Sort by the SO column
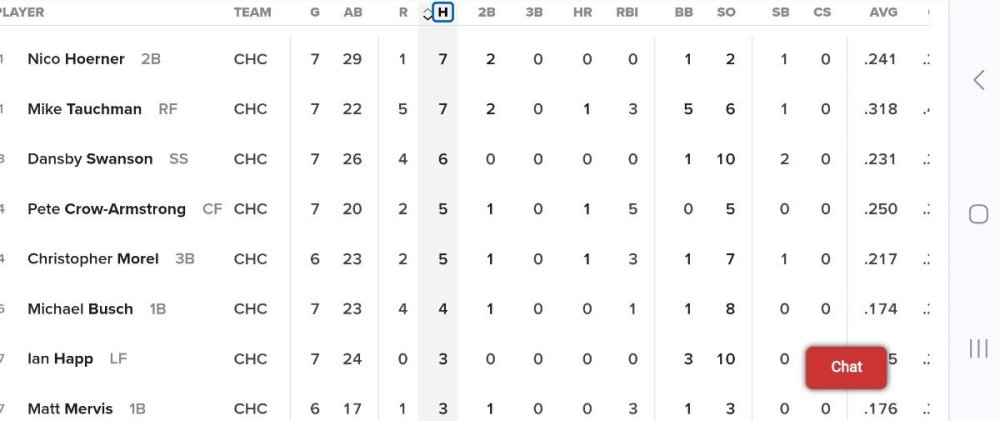The height and width of the screenshot is (421, 1000). (x=727, y=13)
